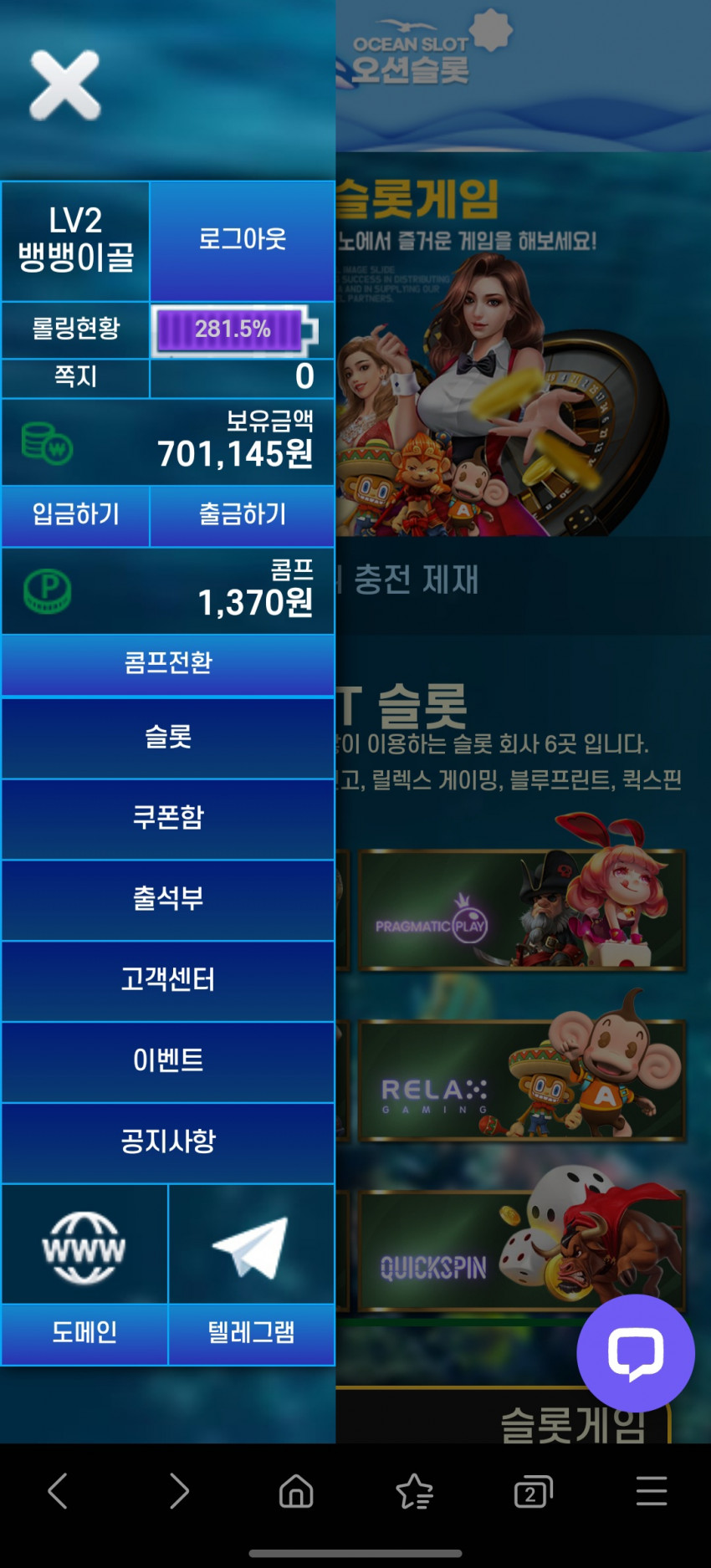Screen dimensions: 711x1568
Task: Open the 도멘인 domain shortcut
Action: pos(84,1275)
